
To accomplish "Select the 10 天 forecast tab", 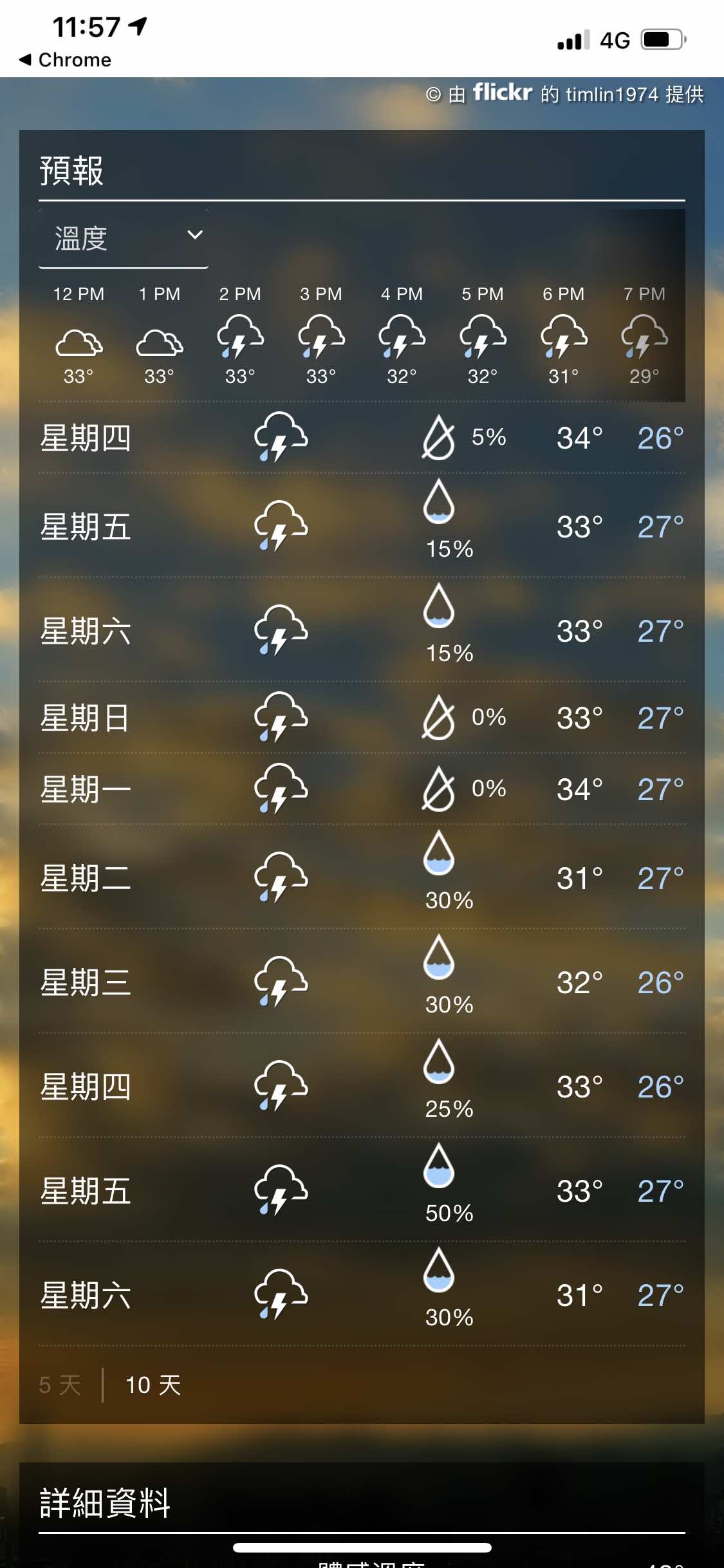I will click(x=153, y=1385).
